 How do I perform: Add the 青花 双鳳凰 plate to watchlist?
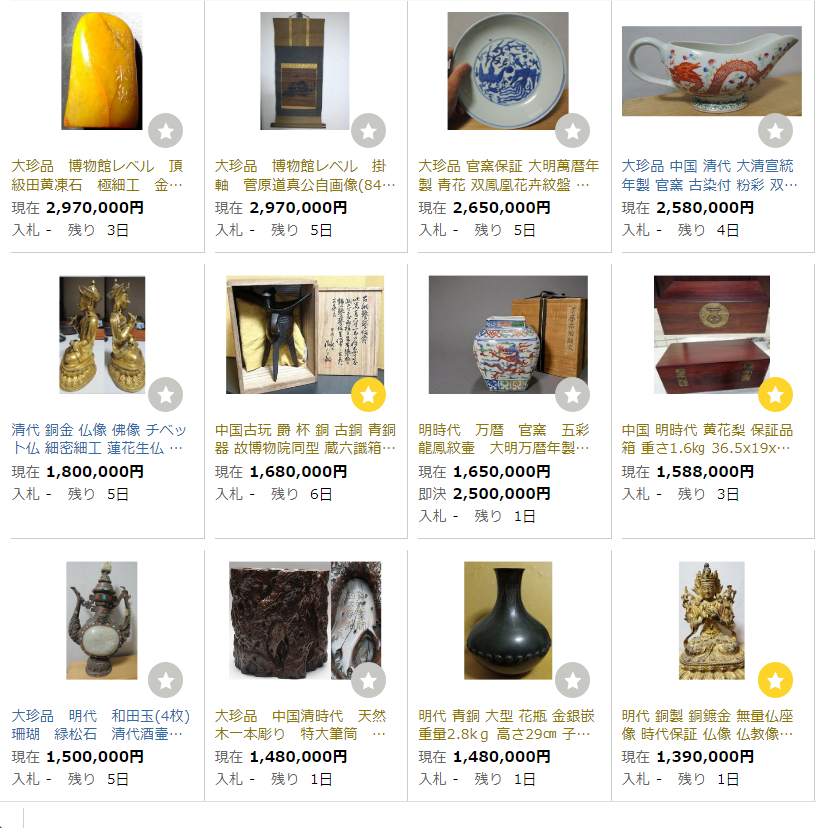pos(572,131)
